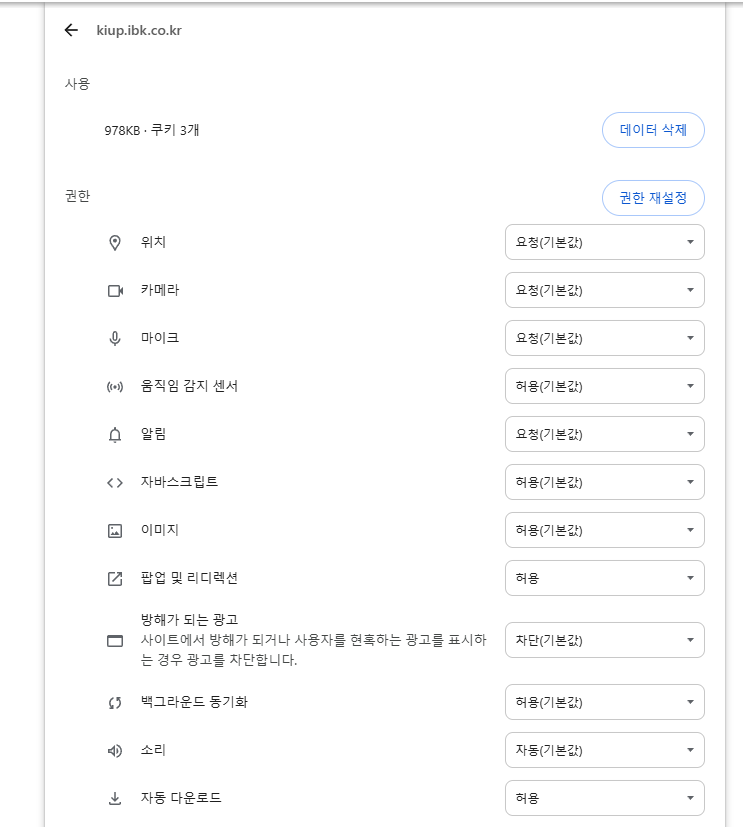Click the 권한 재설정 button
Viewport: 743px width, 827px height.
point(653,198)
